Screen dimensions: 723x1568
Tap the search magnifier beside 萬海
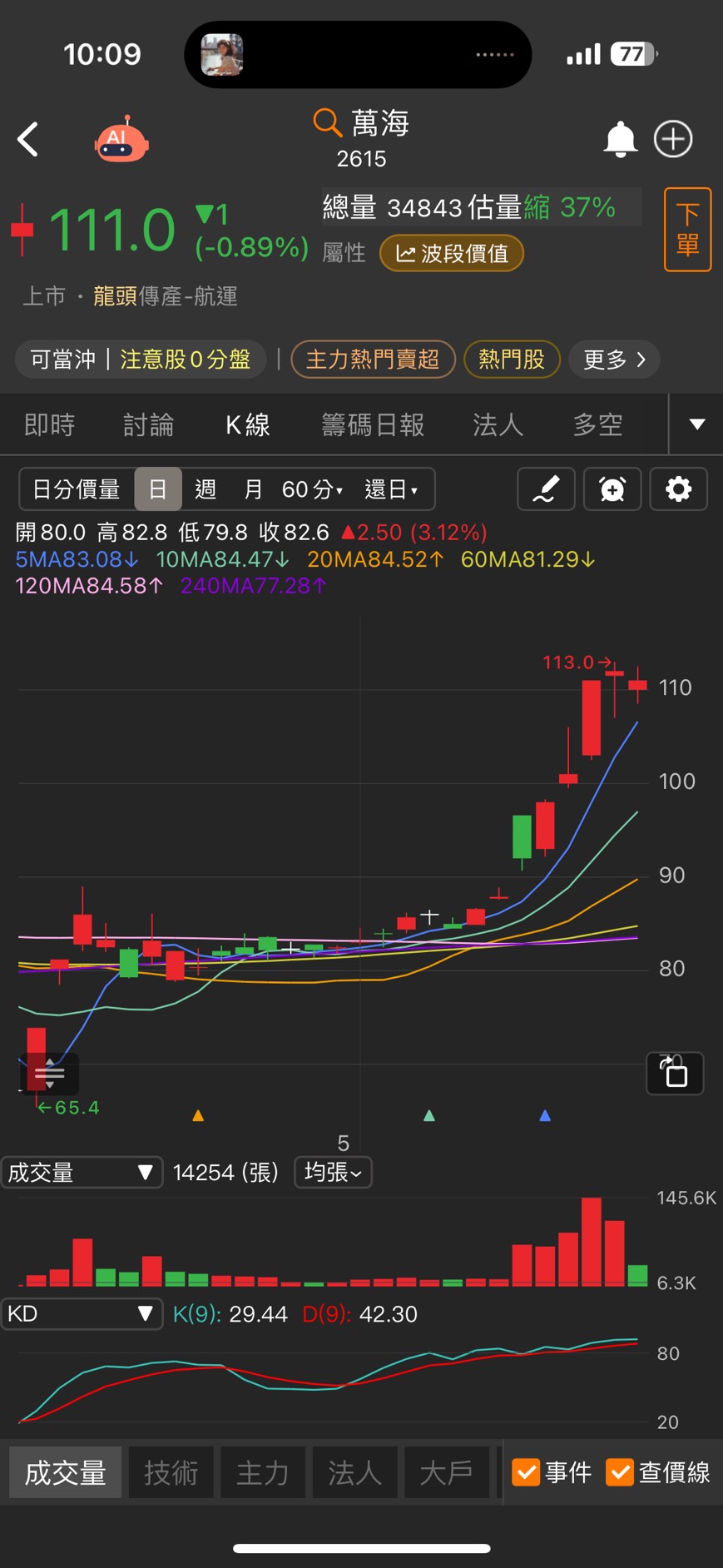point(325,122)
